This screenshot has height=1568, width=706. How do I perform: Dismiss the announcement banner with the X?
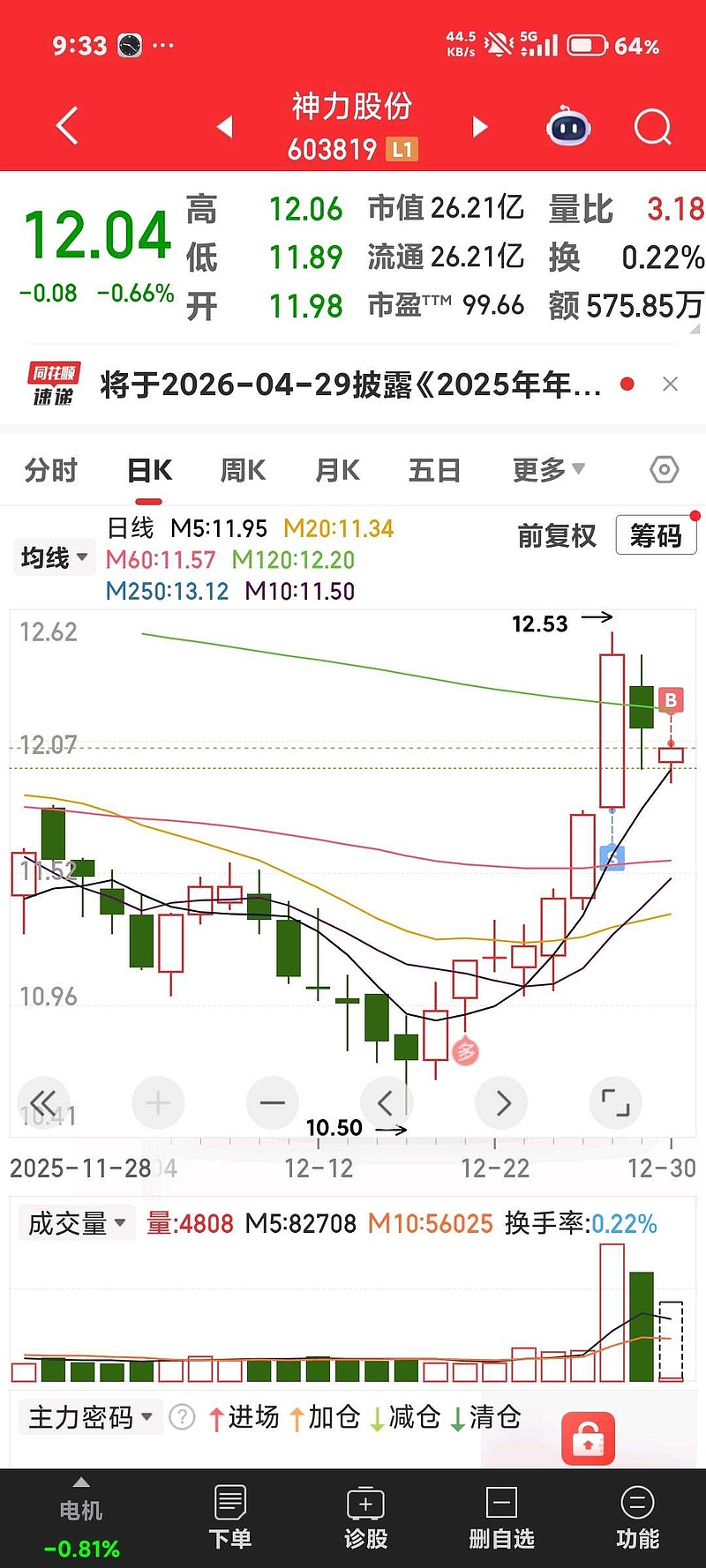pos(671,384)
